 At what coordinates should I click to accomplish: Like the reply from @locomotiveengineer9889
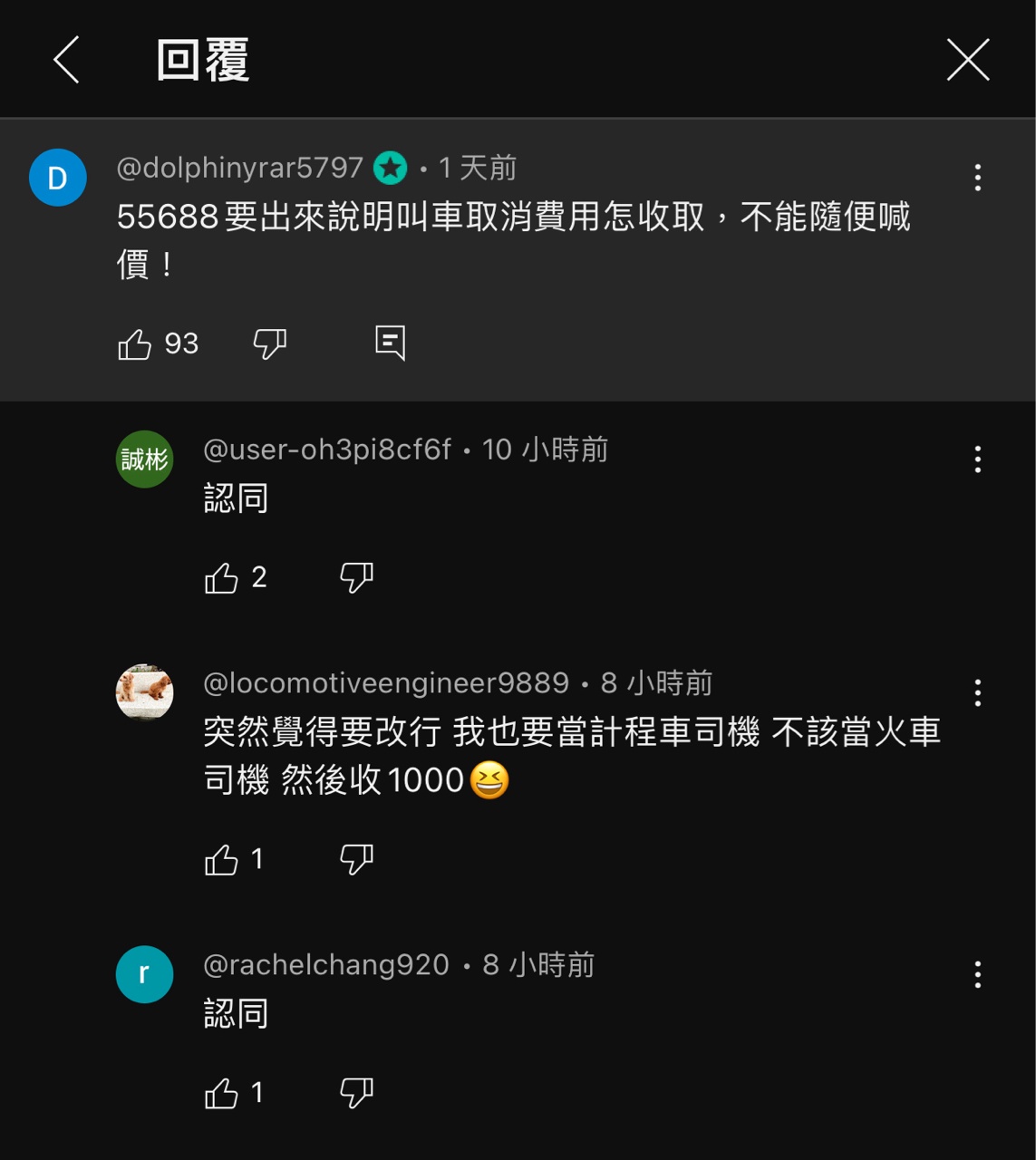click(x=221, y=860)
